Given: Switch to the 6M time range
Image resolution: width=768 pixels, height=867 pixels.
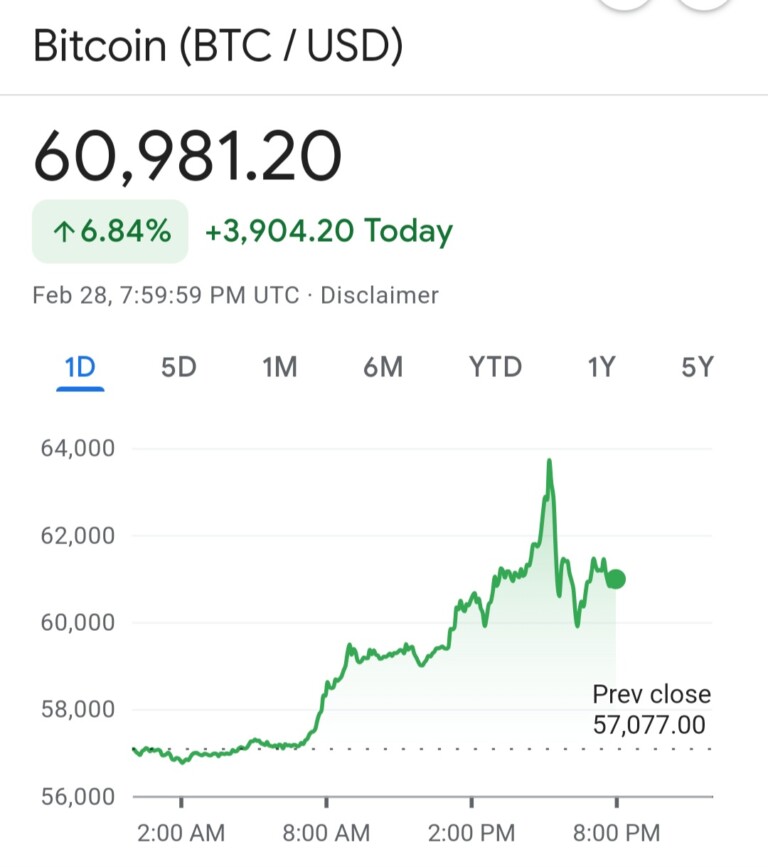Looking at the screenshot, I should coord(383,367).
